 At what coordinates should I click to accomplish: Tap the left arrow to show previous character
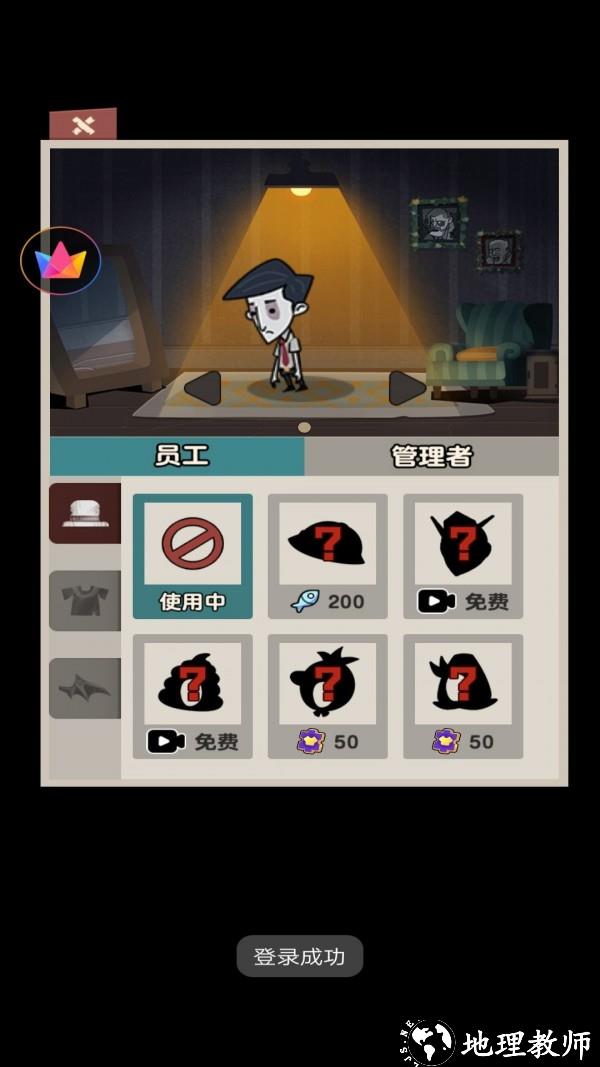click(203, 388)
